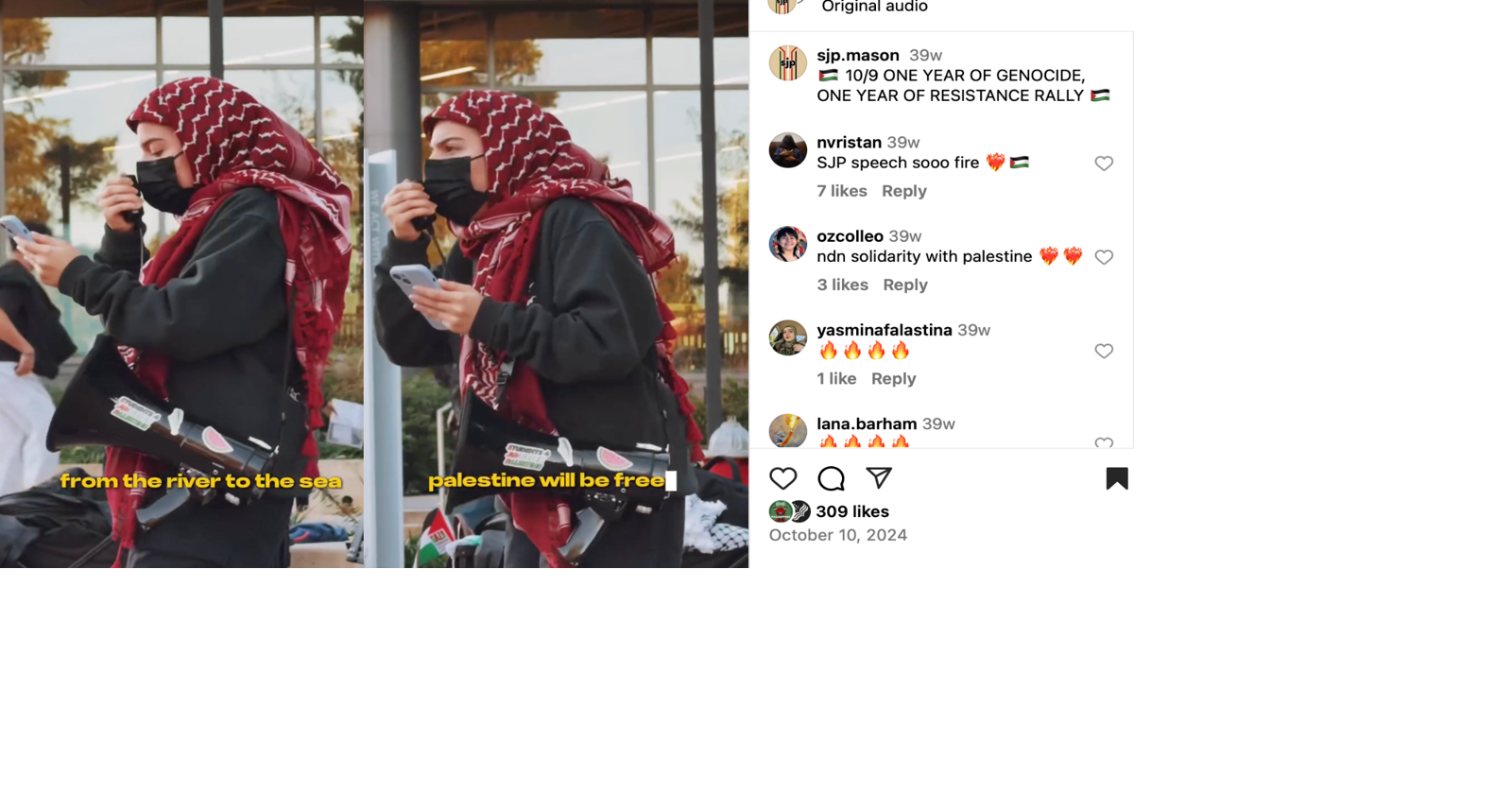Reply to ozcolleo's comment
Image resolution: width=1512 pixels, height=794 pixels.
pos(904,285)
